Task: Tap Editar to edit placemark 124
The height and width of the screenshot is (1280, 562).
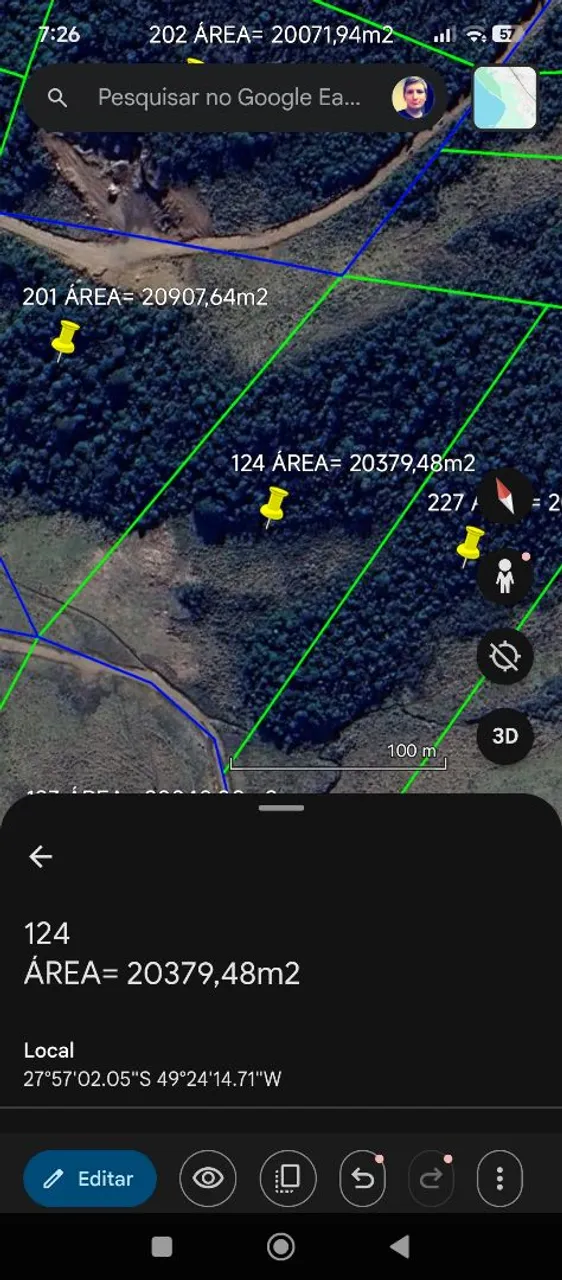Action: pos(90,1179)
